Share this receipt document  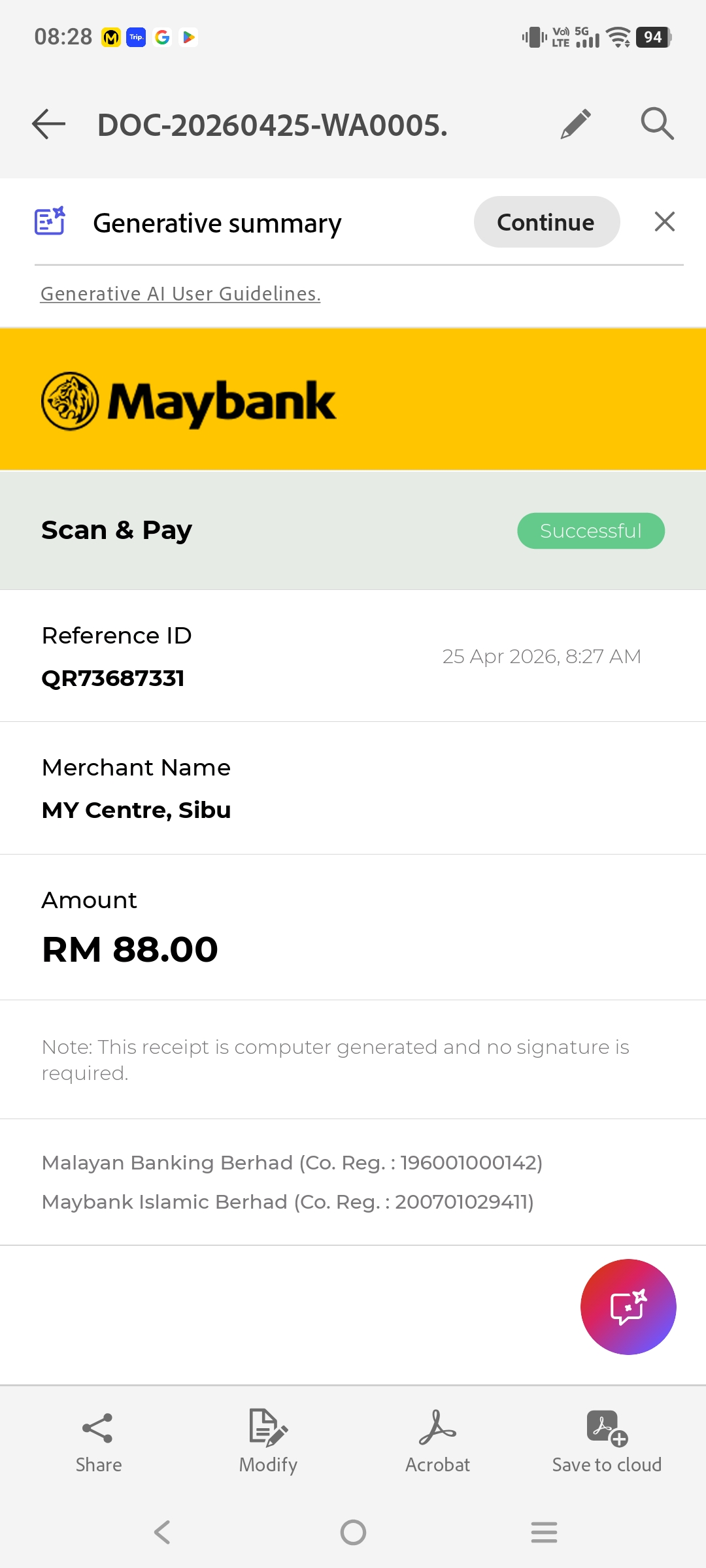point(98,1442)
